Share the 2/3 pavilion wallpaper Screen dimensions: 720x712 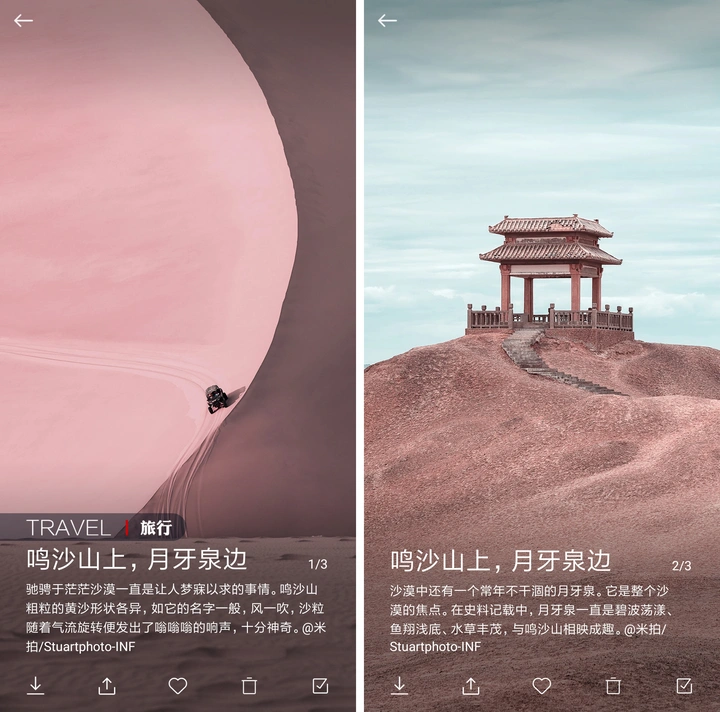[x=471, y=686]
